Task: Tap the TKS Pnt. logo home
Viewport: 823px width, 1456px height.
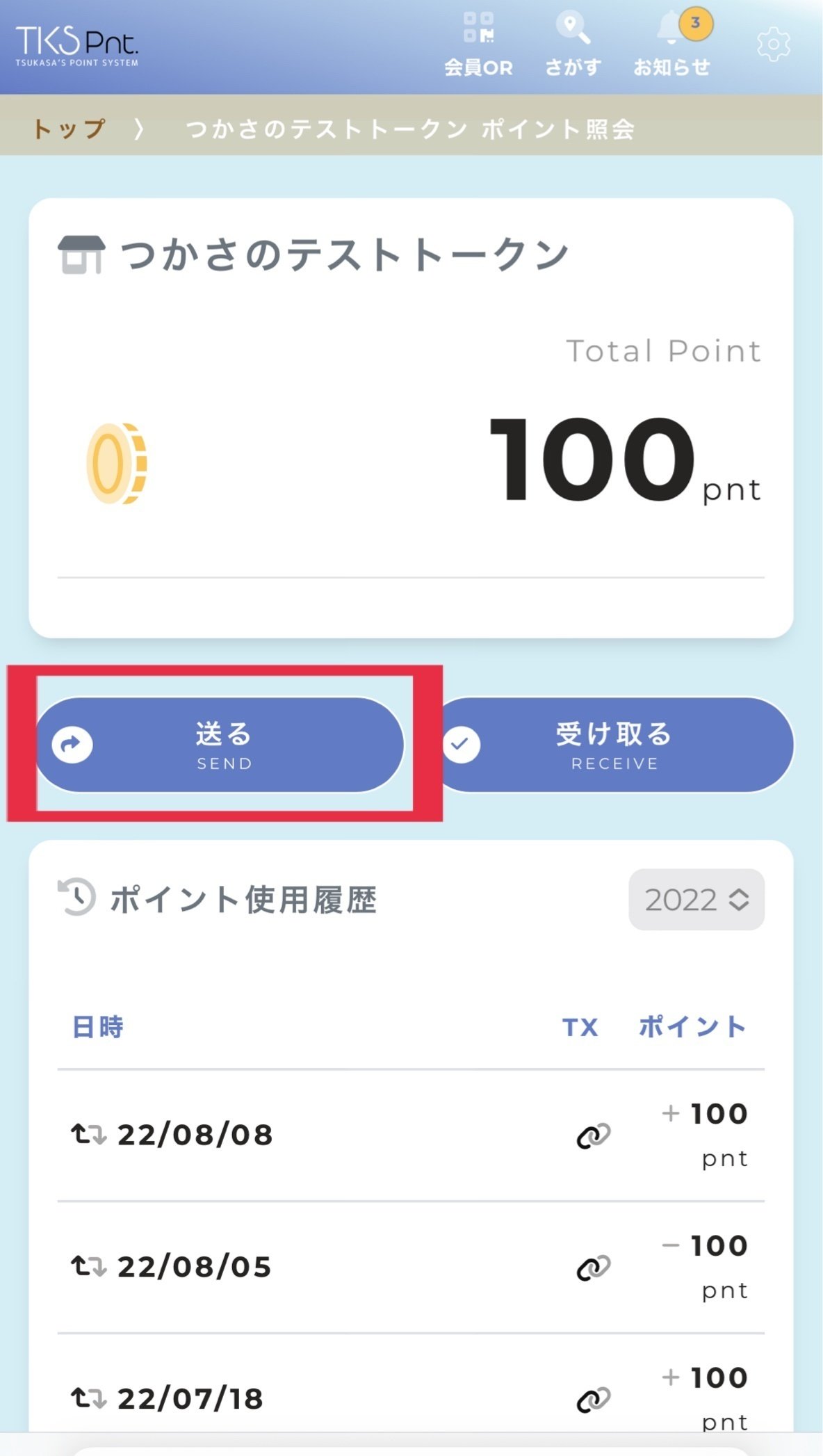Action: pos(76,46)
